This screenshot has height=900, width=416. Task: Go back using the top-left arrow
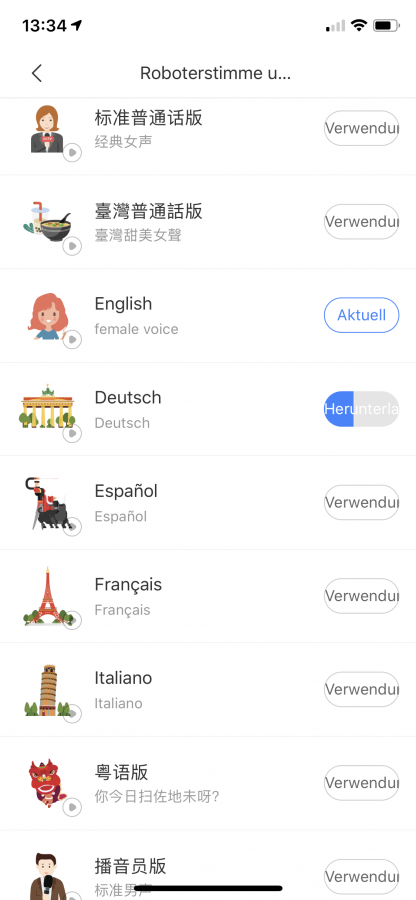pyautogui.click(x=37, y=73)
